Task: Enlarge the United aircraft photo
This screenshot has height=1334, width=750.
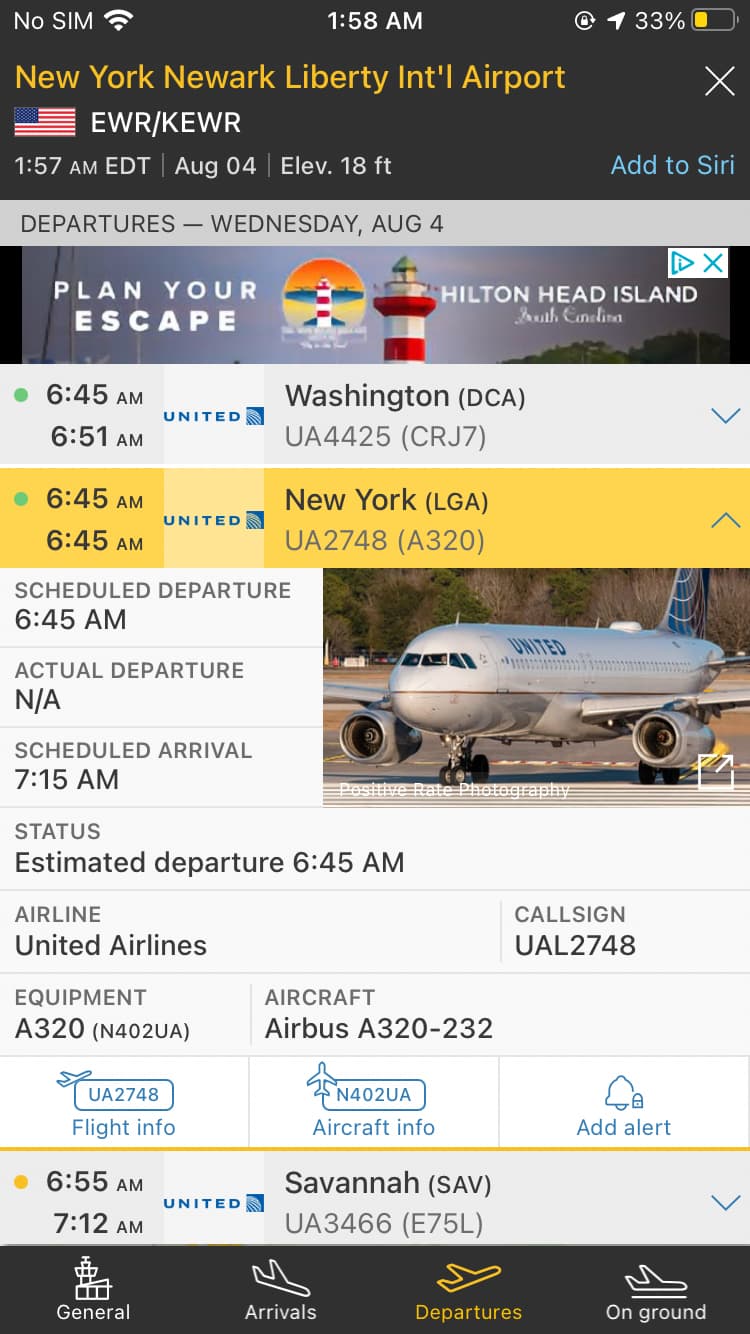Action: point(715,772)
